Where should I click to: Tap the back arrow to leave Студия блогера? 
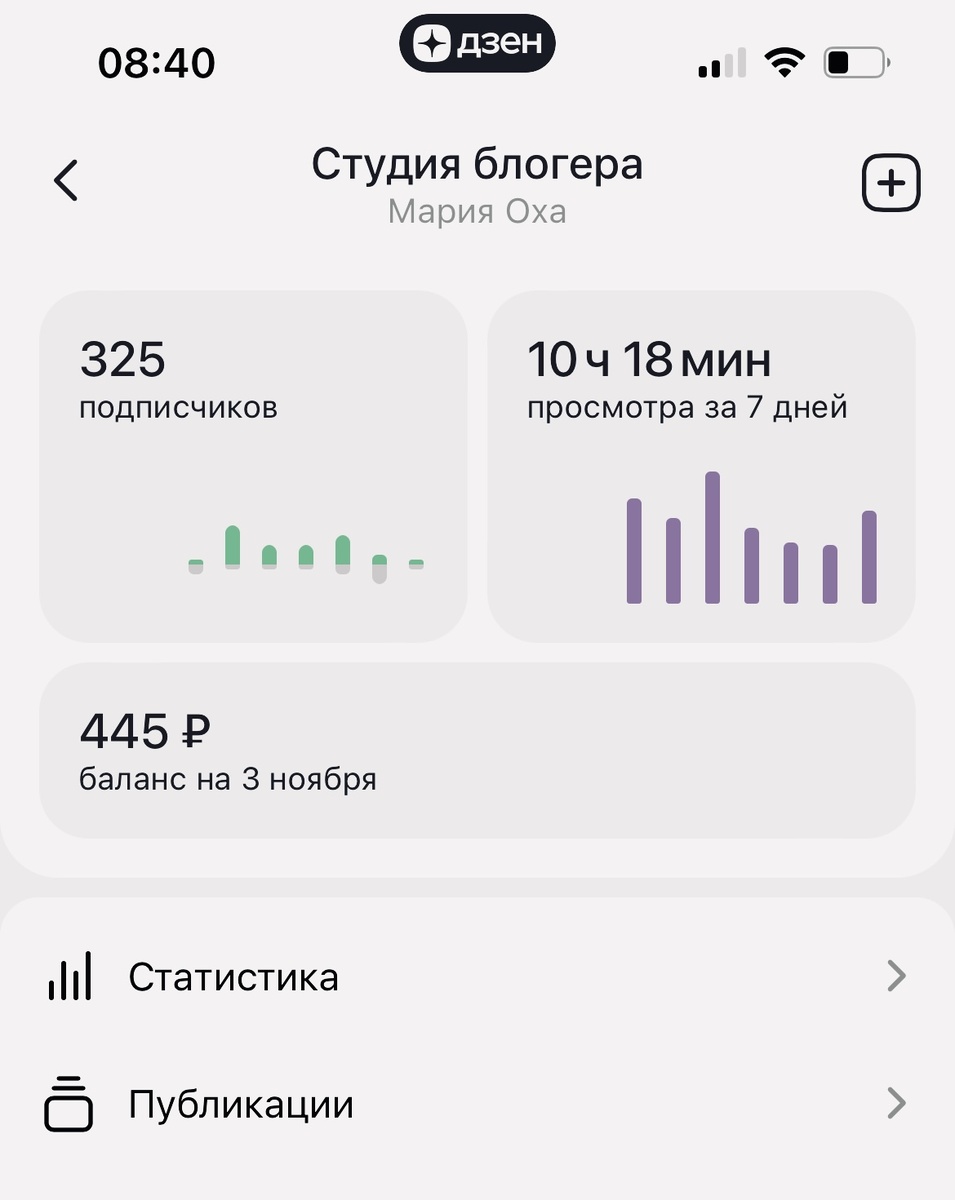(64, 181)
